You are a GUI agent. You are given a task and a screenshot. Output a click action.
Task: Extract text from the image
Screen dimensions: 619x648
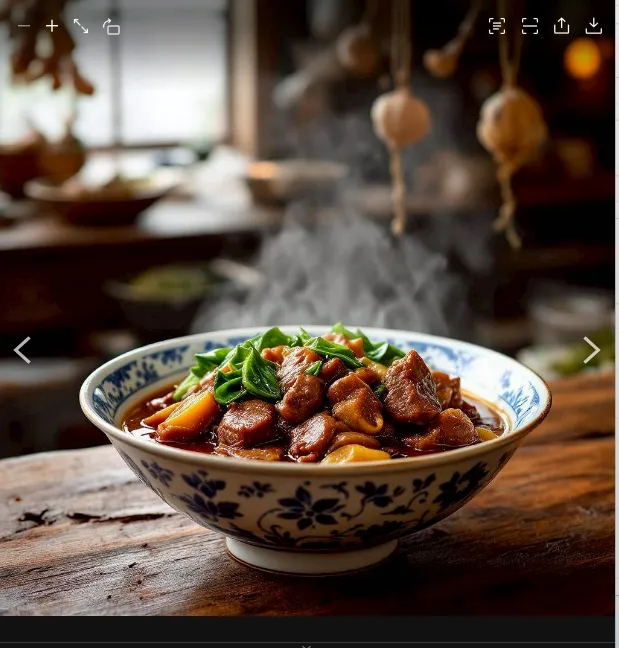tap(497, 26)
